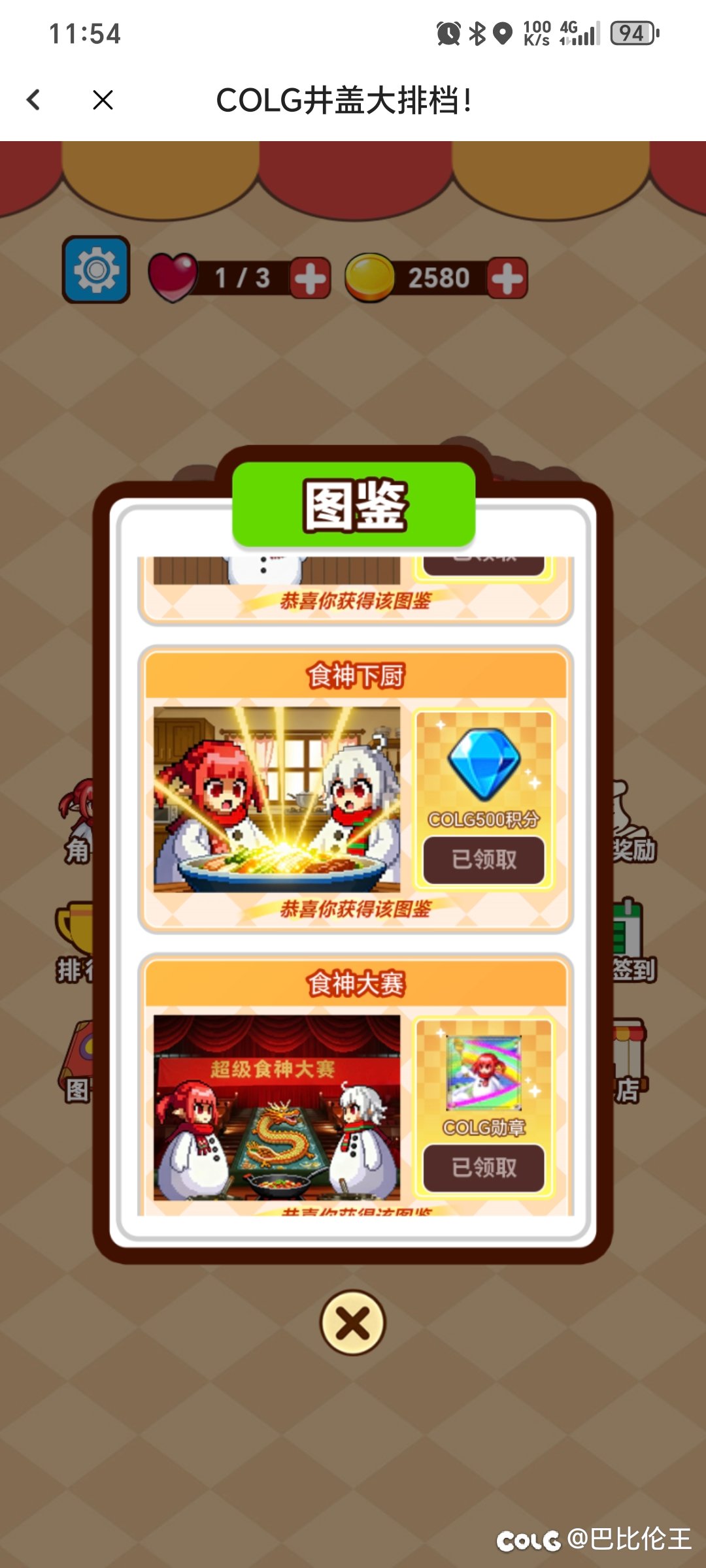Open the 食神大赛 illustration card
This screenshot has height=1568, width=706.
(277, 1107)
